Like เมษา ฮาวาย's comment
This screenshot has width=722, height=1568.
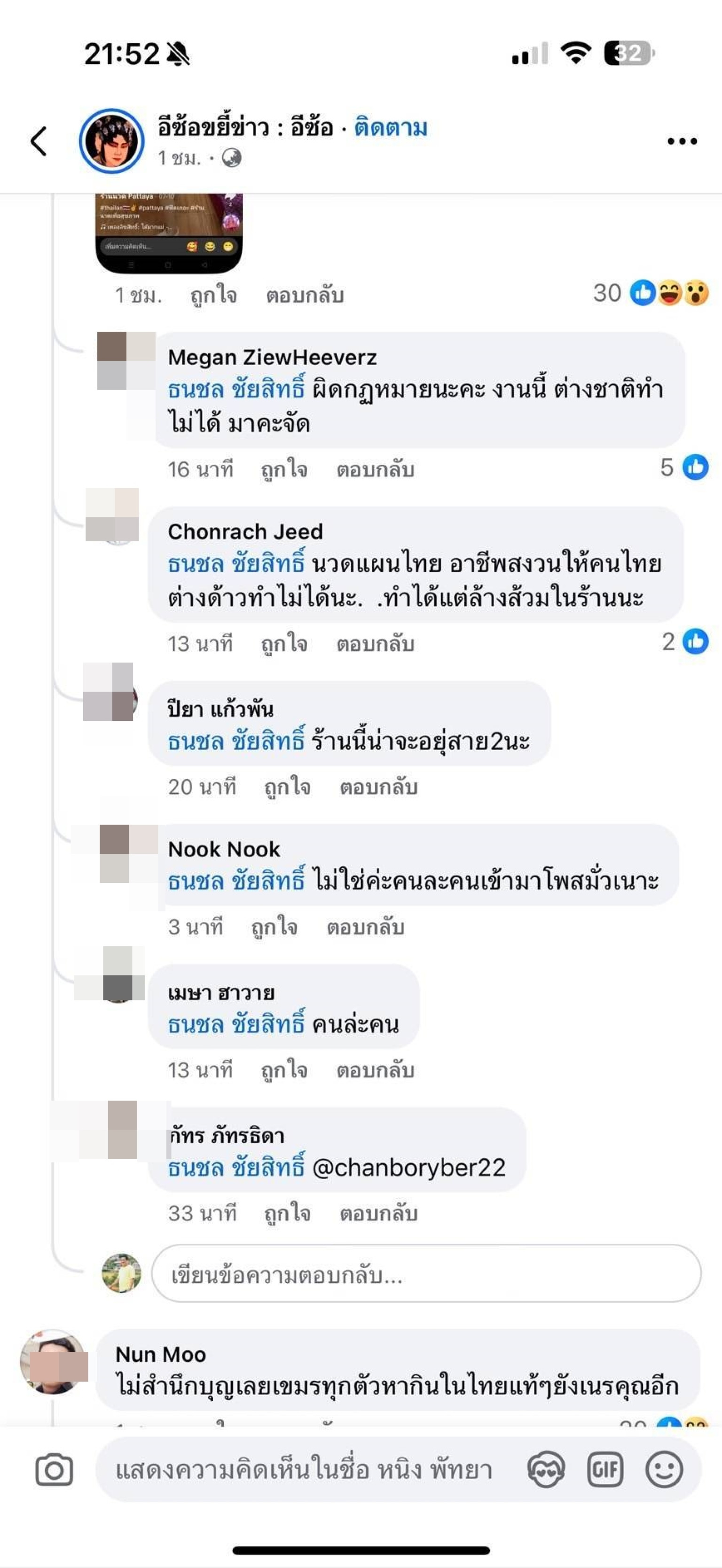pos(284,1070)
